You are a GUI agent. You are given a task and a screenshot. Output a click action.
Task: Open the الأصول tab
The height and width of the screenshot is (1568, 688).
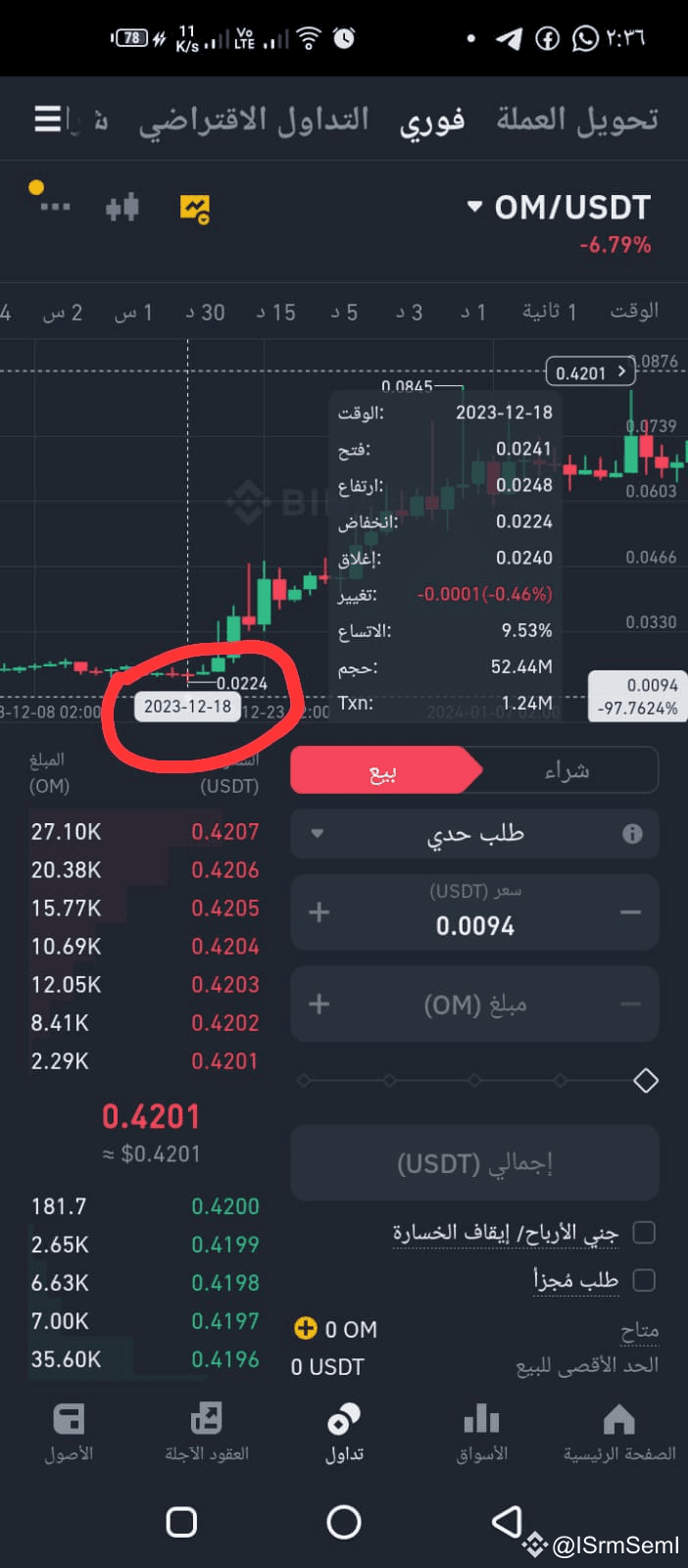(x=69, y=1432)
